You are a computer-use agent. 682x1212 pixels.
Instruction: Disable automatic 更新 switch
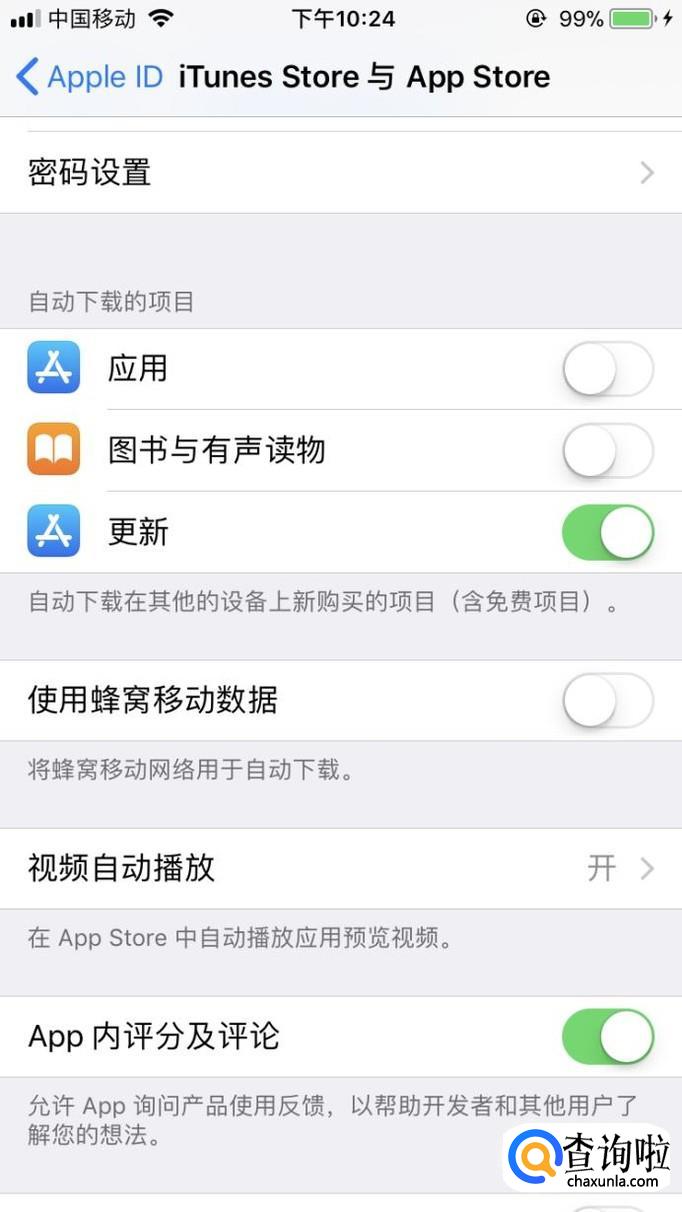click(607, 532)
